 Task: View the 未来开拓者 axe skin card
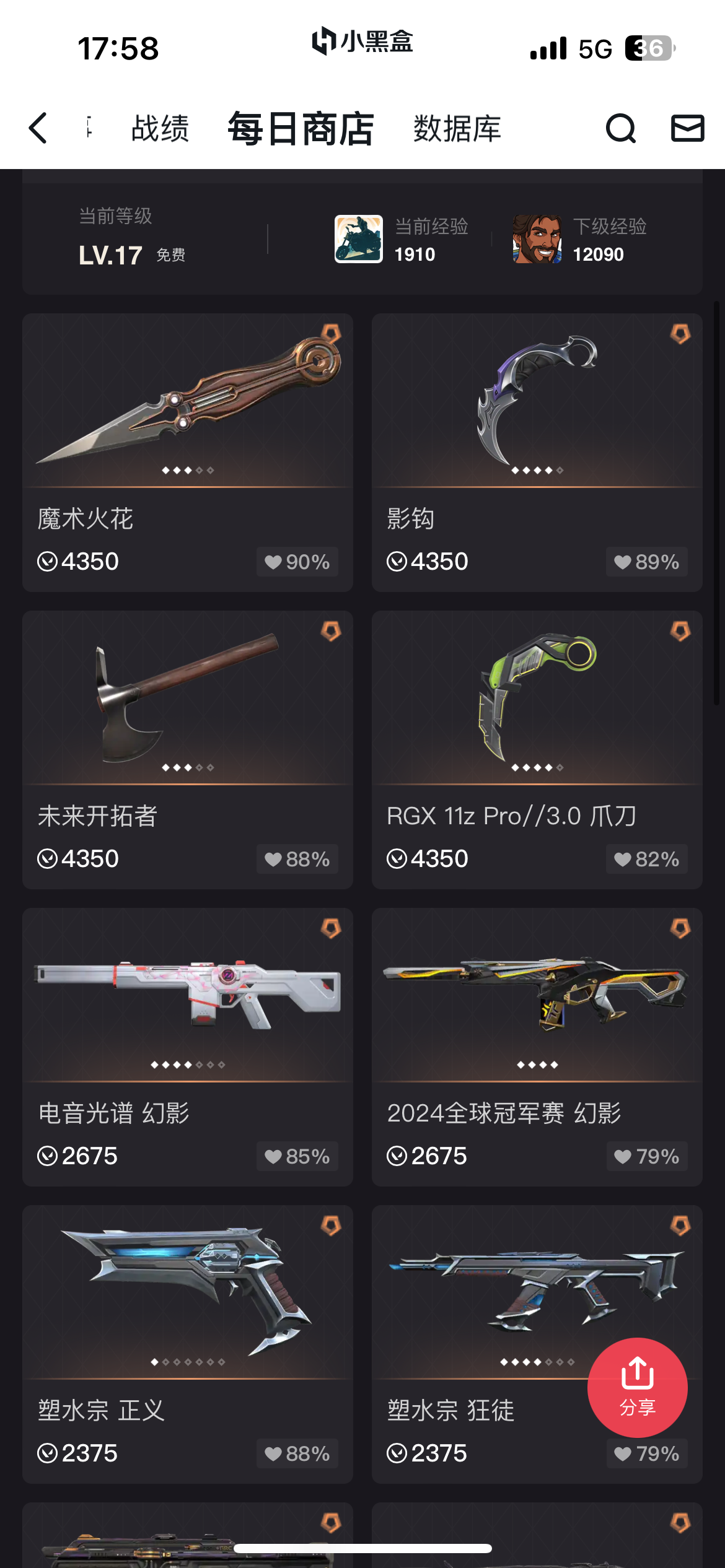coord(188,750)
